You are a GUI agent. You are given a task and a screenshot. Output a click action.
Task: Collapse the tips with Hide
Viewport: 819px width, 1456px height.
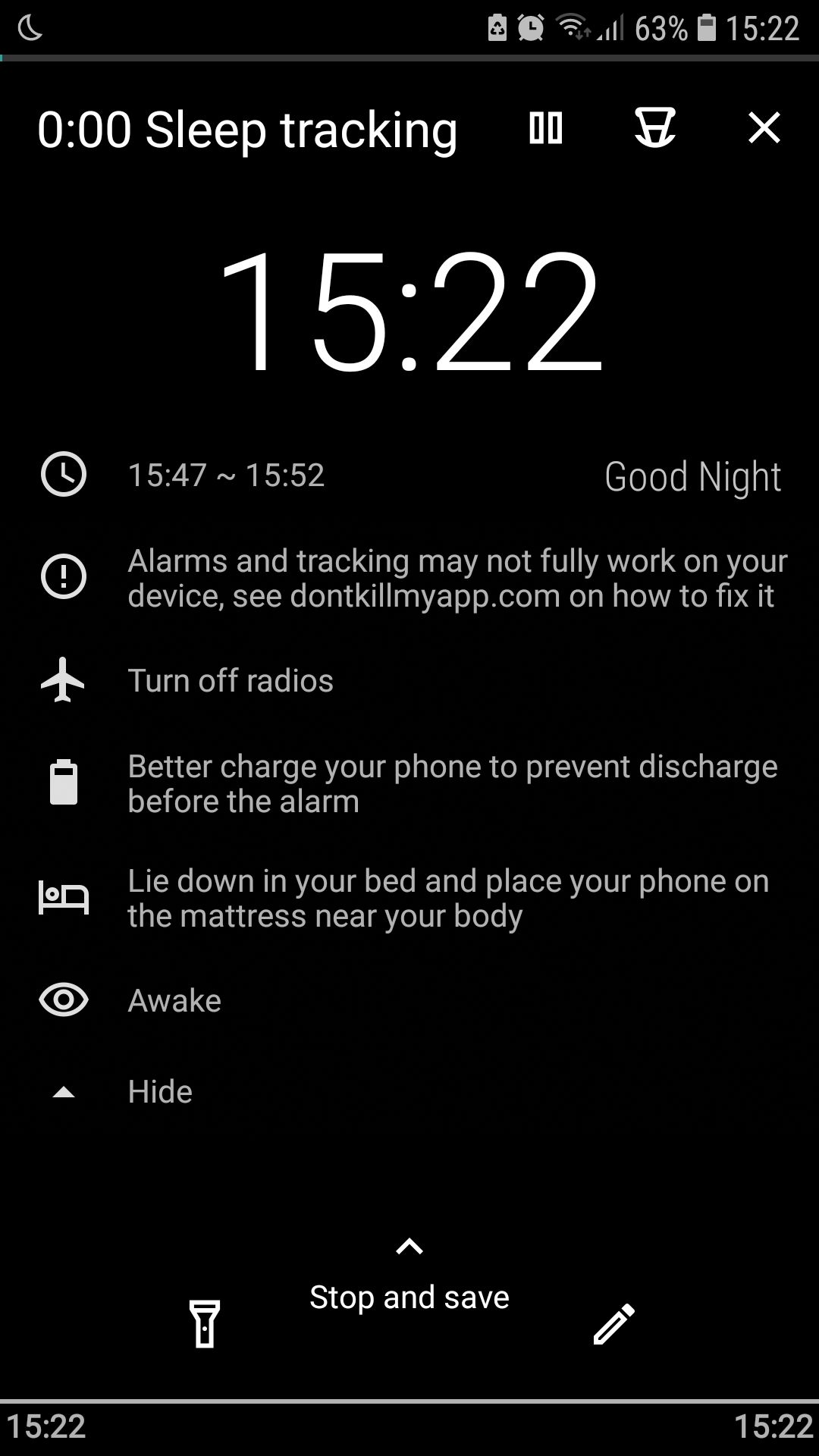tap(159, 1091)
